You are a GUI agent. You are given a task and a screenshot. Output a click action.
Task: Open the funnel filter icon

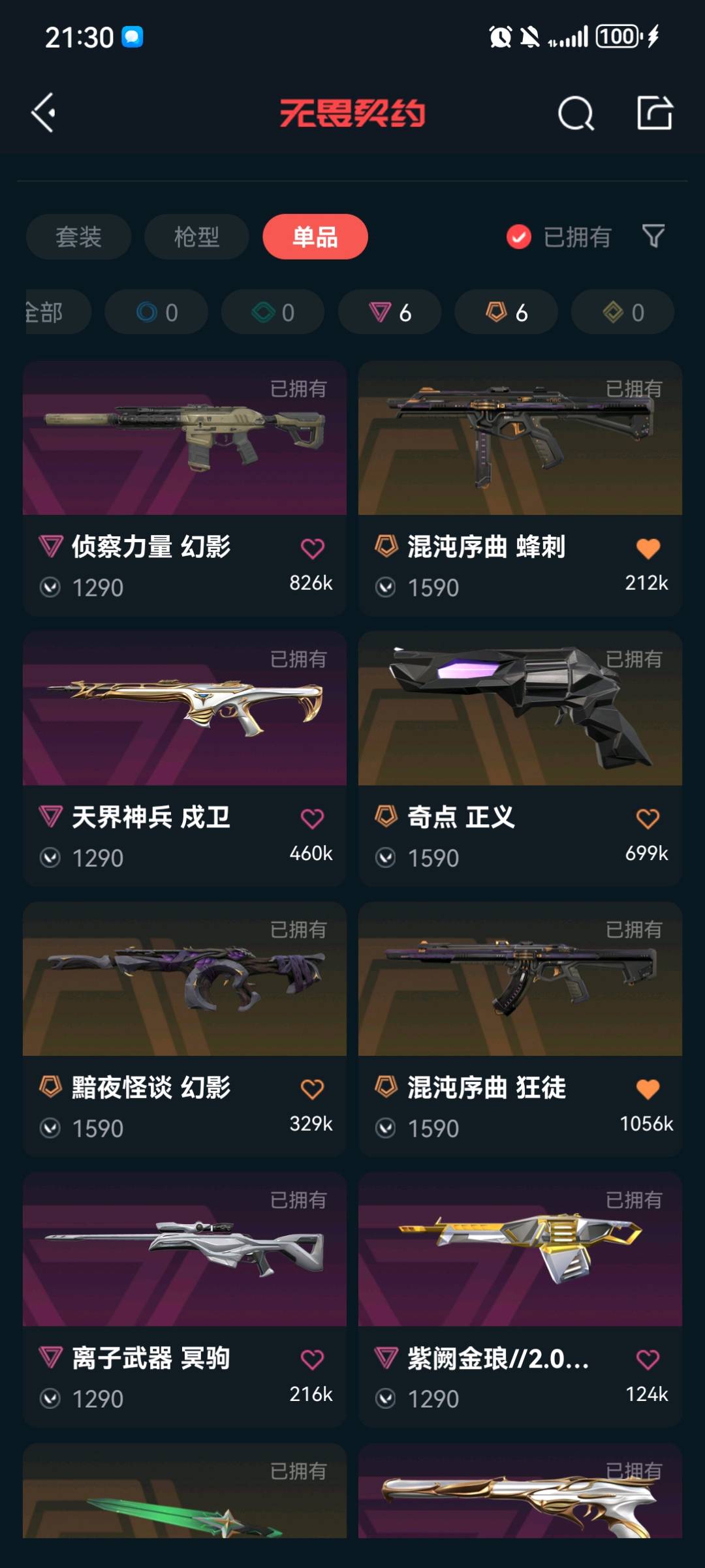click(653, 236)
